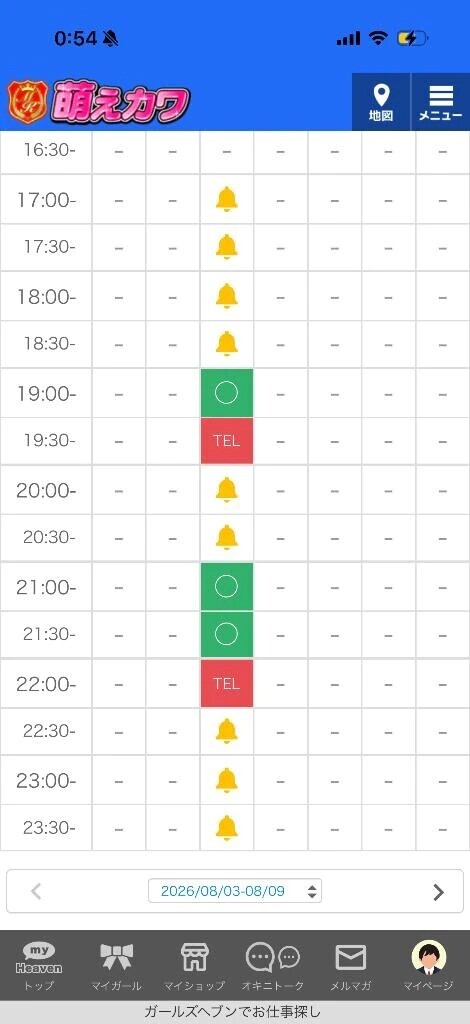Viewport: 470px width, 1024px height.
Task: Go to the next week
Action: pos(439,891)
